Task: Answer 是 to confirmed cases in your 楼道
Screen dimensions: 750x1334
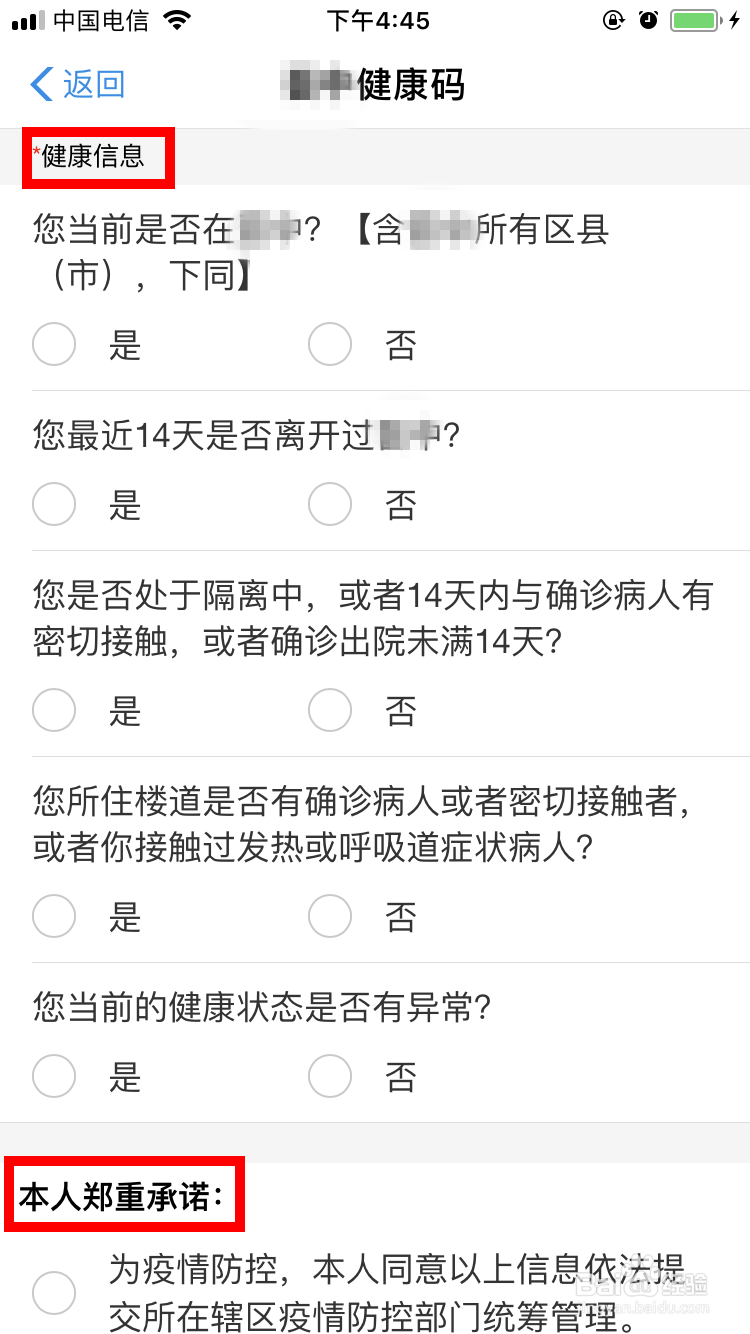Action: pos(54,916)
